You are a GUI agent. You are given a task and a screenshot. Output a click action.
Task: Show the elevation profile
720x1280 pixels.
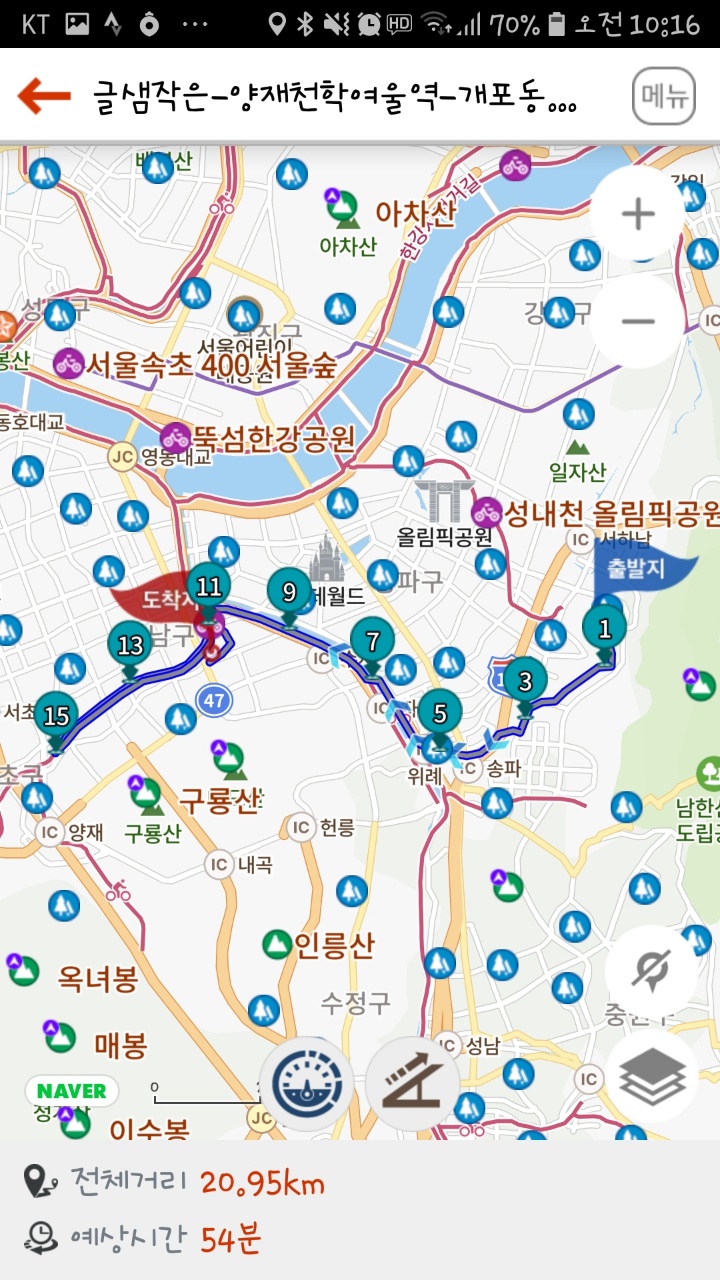coord(412,1083)
